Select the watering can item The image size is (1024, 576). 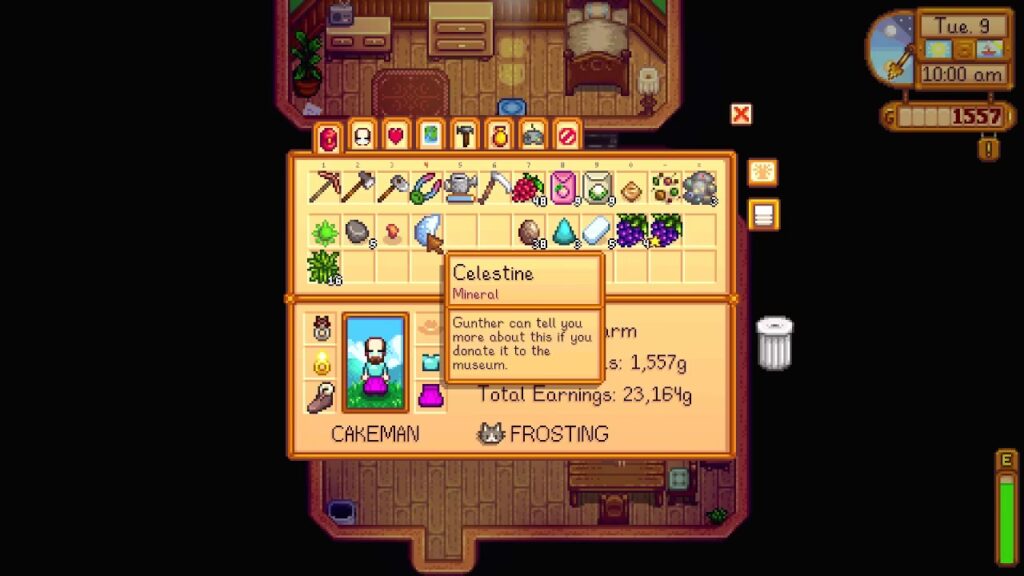pos(460,188)
